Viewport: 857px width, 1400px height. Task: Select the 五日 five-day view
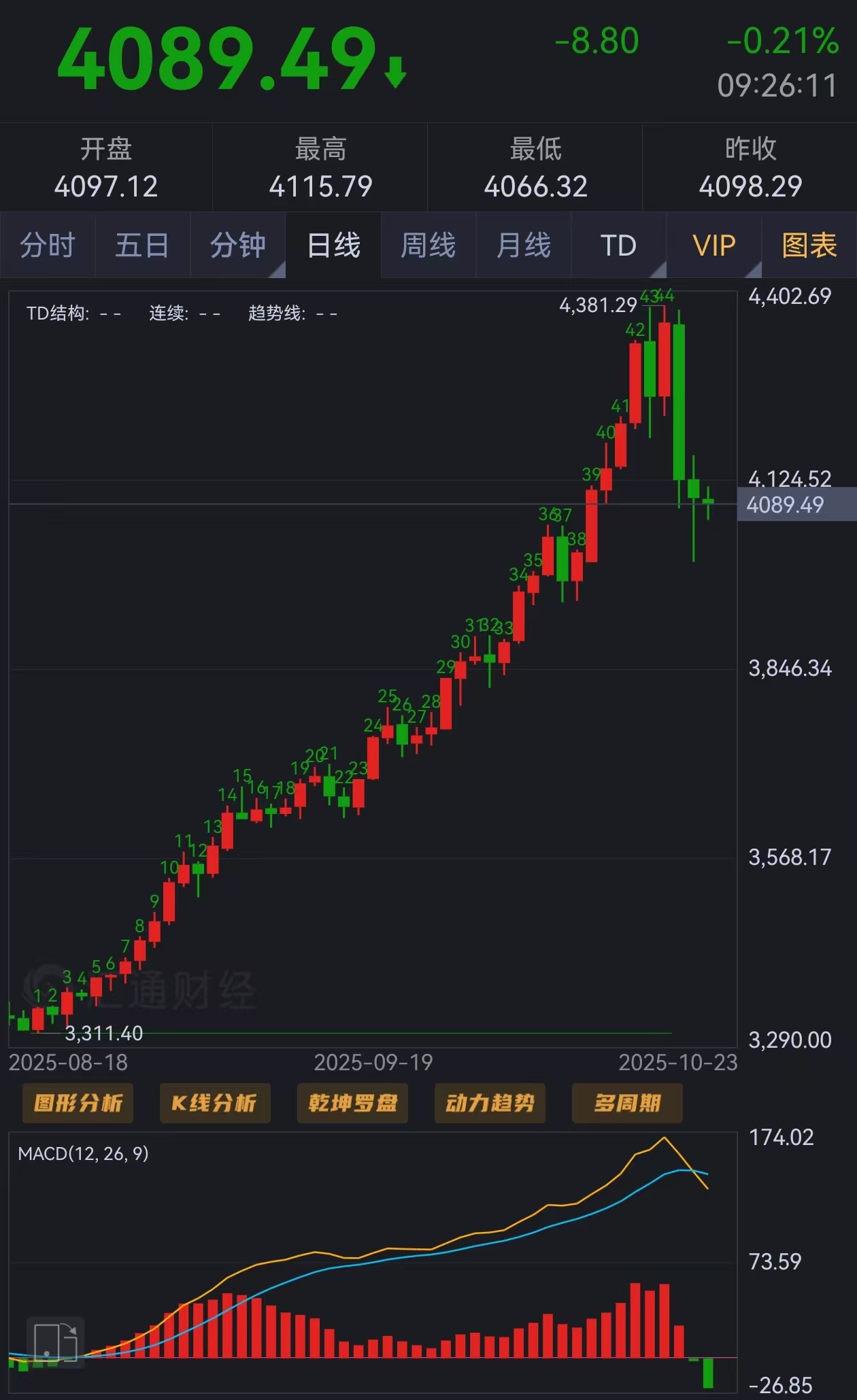click(142, 245)
